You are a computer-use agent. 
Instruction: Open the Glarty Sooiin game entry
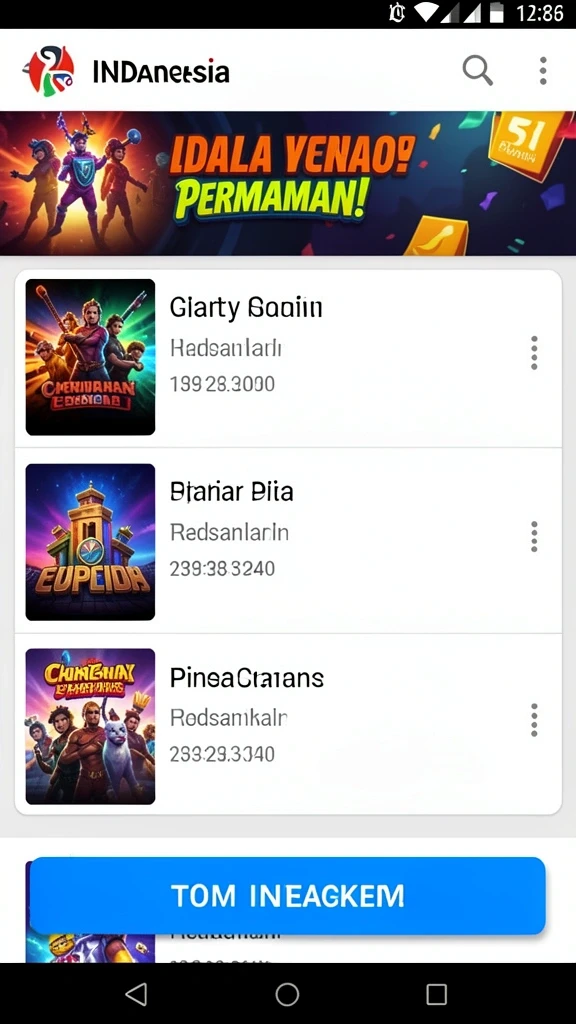(288, 358)
